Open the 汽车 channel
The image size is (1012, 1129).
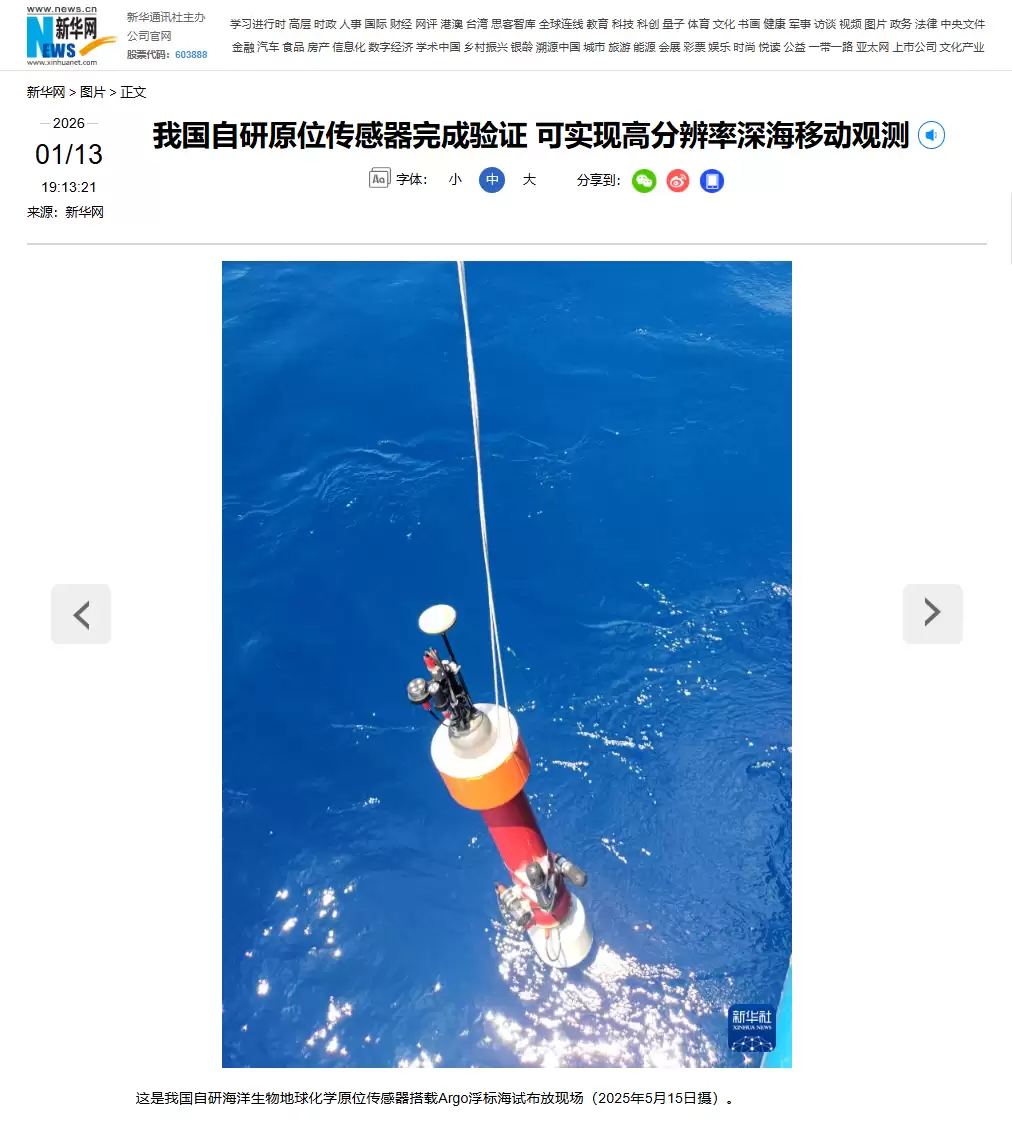click(x=268, y=47)
